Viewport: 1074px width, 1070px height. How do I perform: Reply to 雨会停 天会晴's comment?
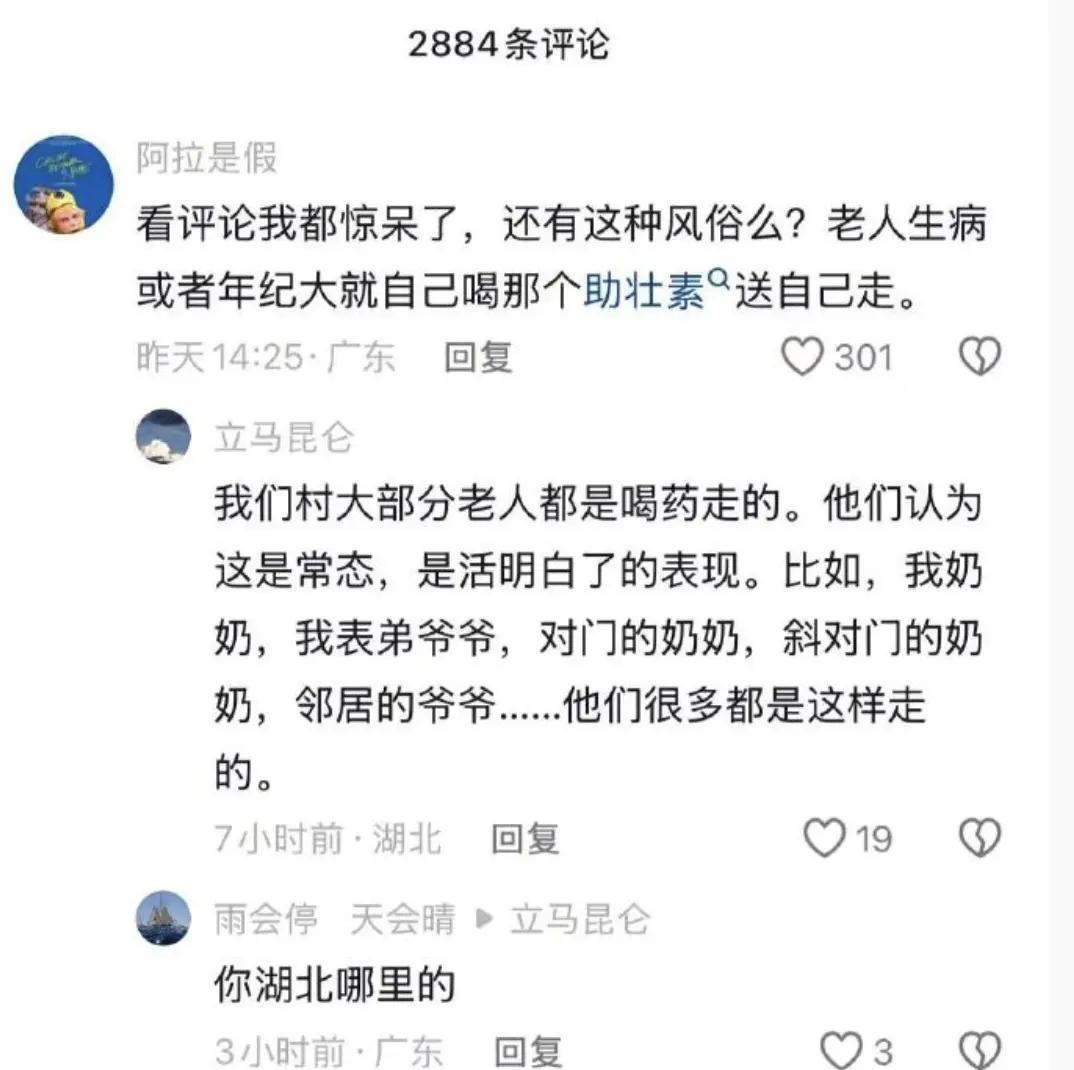click(528, 1051)
